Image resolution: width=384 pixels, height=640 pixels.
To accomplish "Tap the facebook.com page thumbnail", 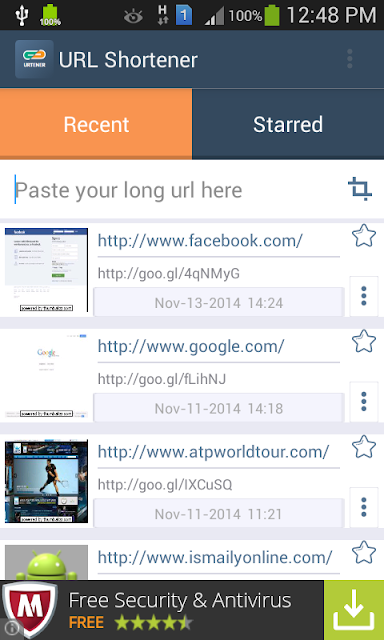I will tap(46, 270).
